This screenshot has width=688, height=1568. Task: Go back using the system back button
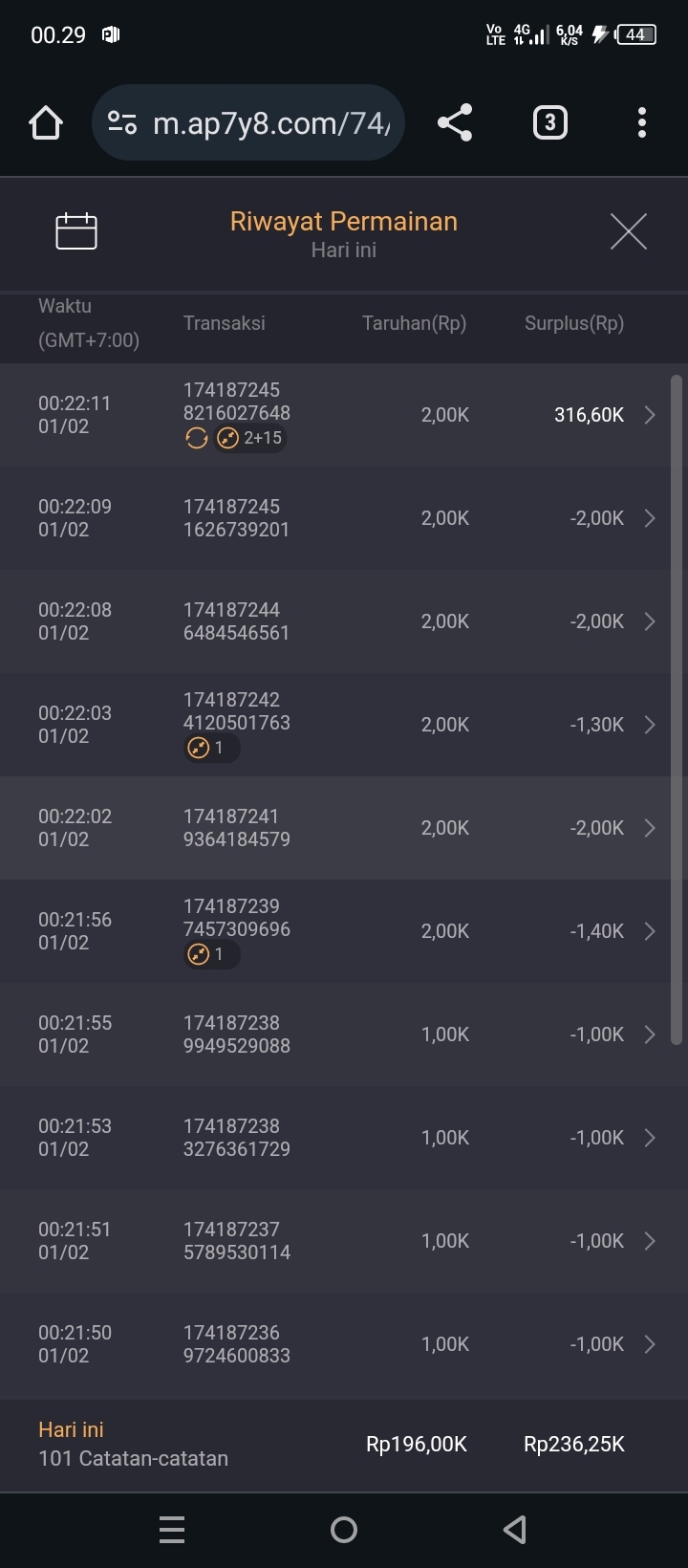click(515, 1530)
